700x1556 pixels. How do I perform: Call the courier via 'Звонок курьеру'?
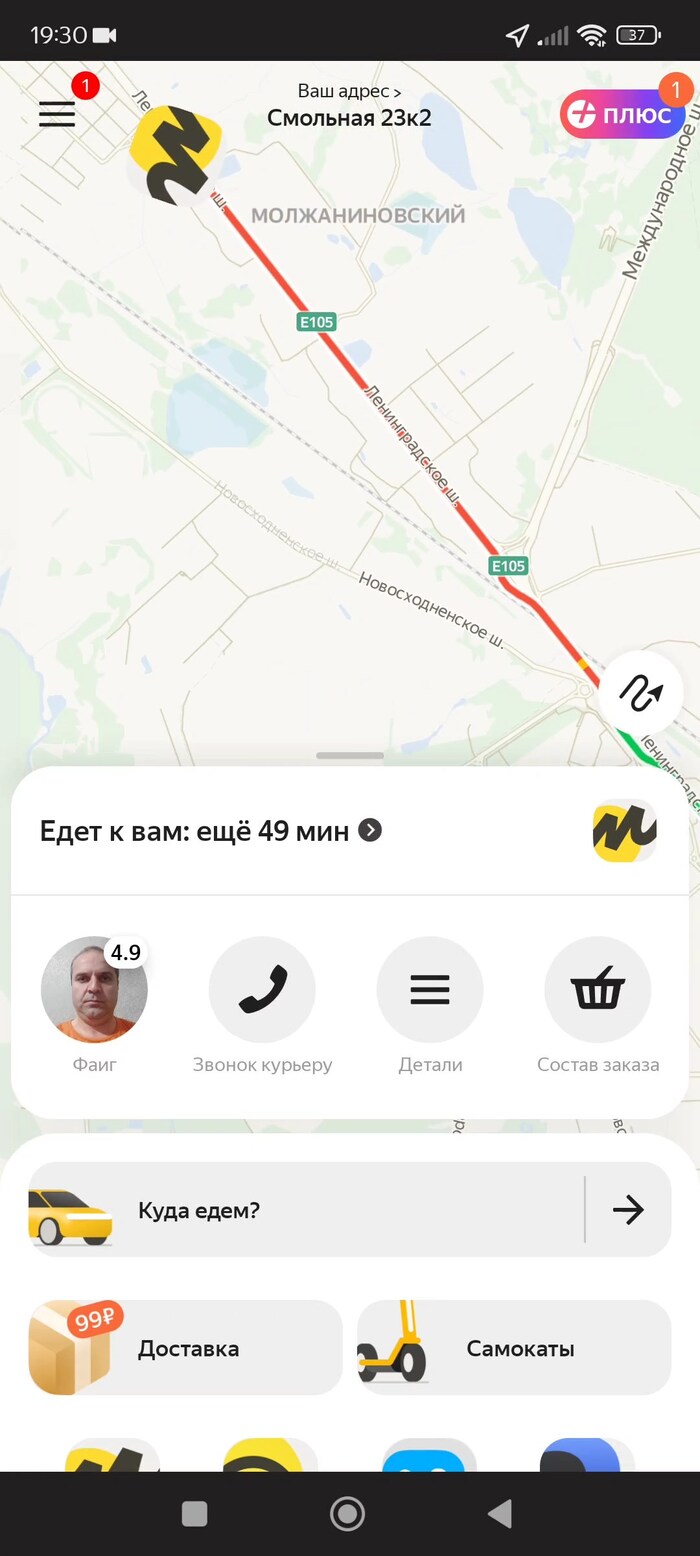coord(262,990)
